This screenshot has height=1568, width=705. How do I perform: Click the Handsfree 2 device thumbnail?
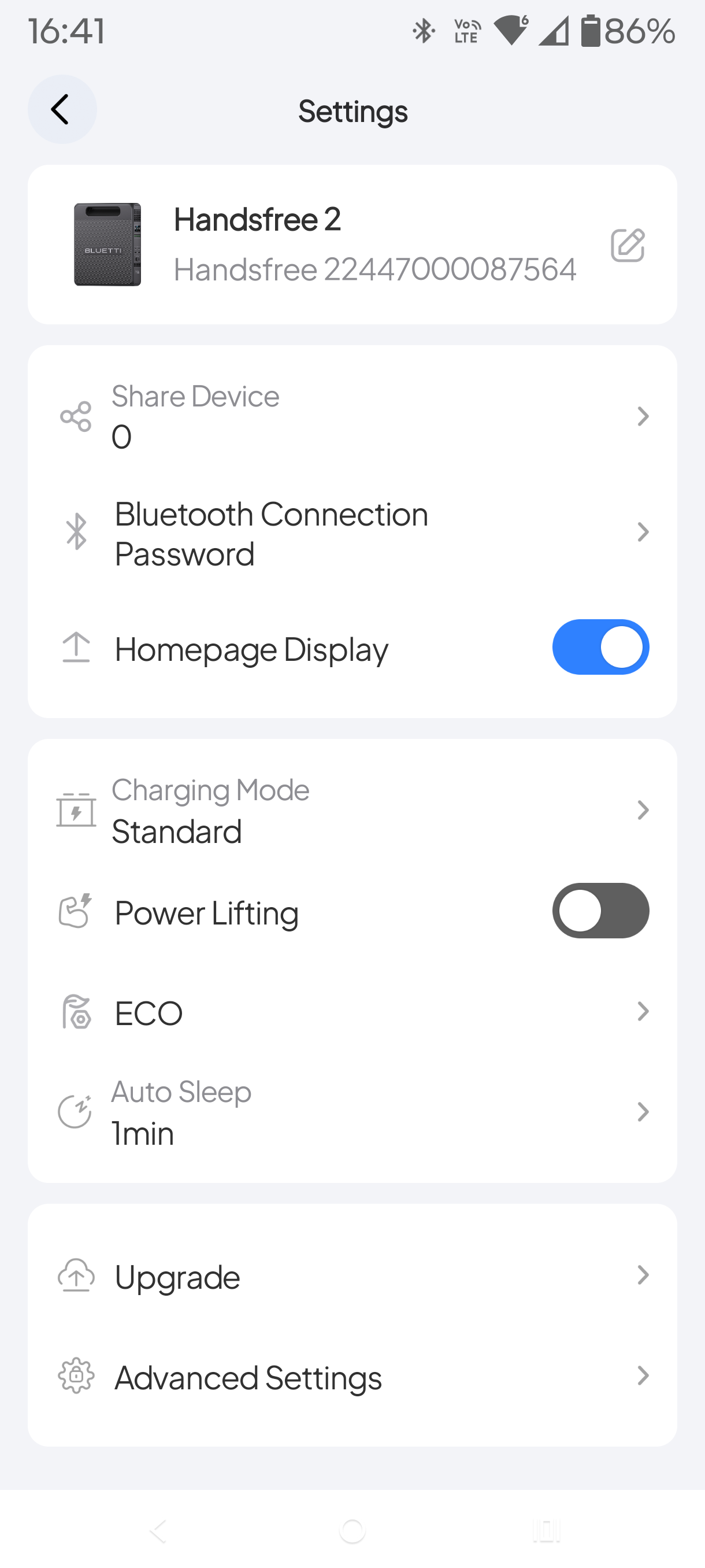pyautogui.click(x=107, y=245)
